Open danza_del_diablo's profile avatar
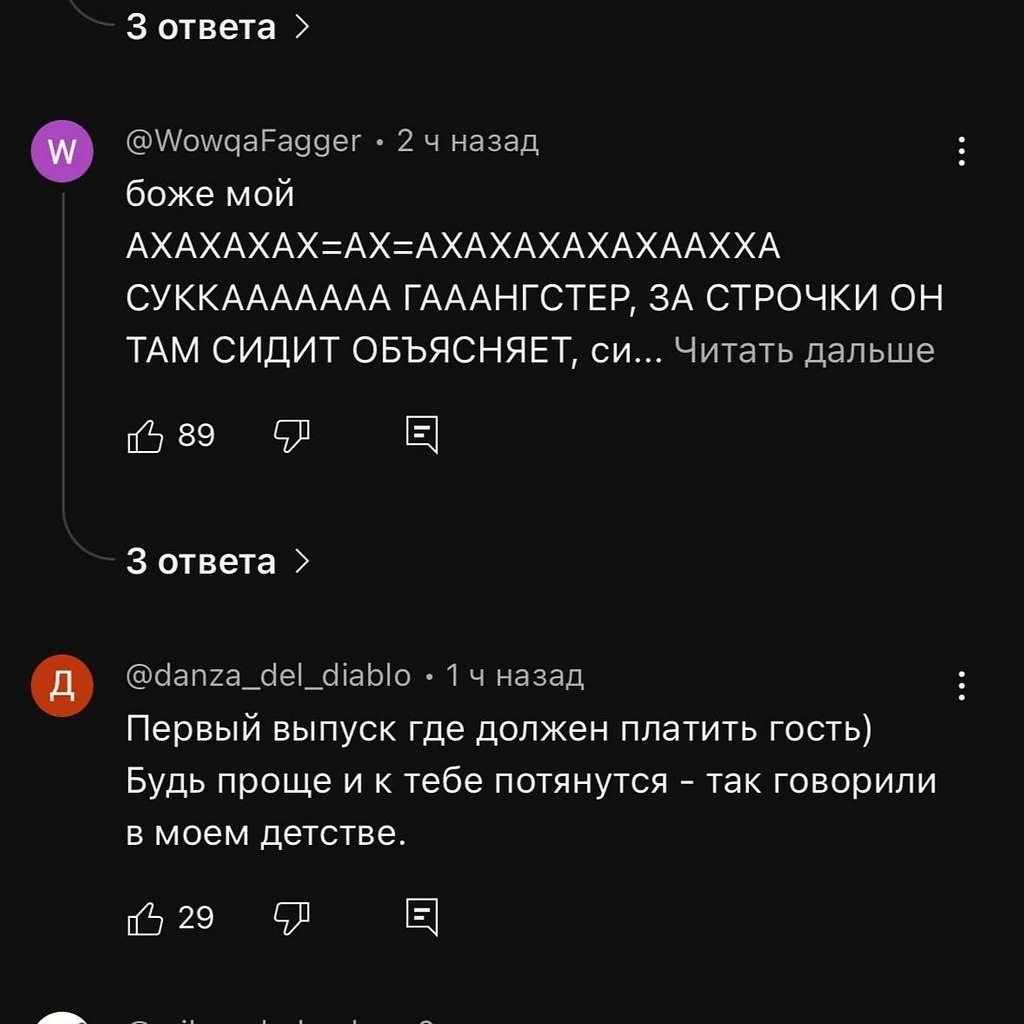1024x1024 pixels. coord(62,687)
